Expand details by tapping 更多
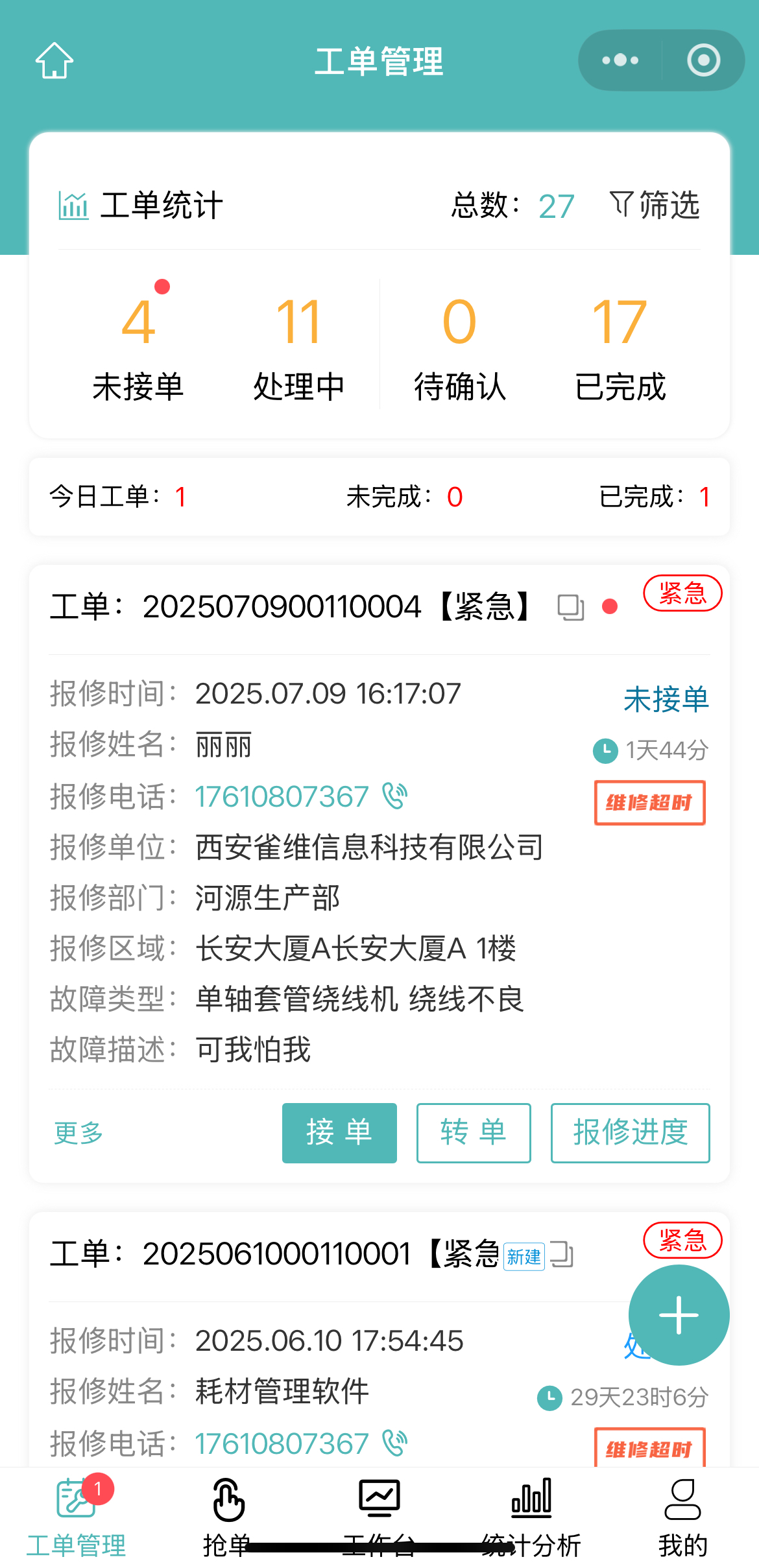The width and height of the screenshot is (759, 1568). [77, 1133]
